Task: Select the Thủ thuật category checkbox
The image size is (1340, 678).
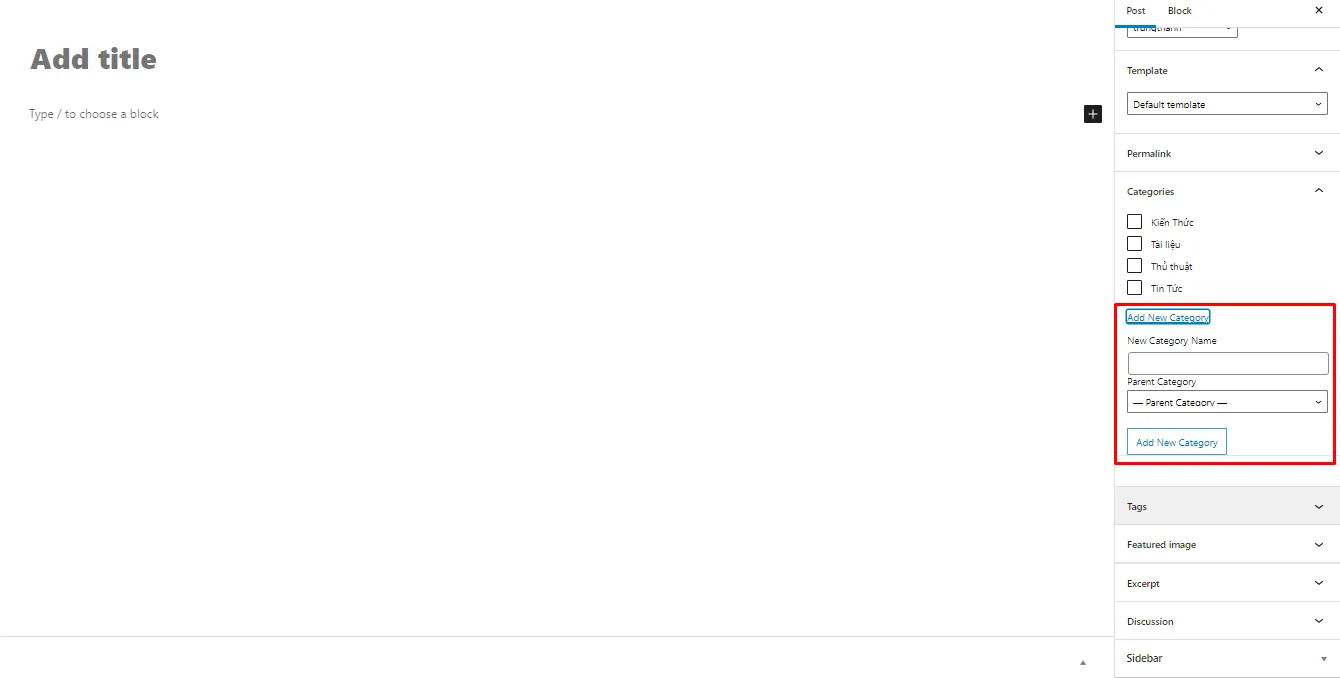Action: 1134,266
